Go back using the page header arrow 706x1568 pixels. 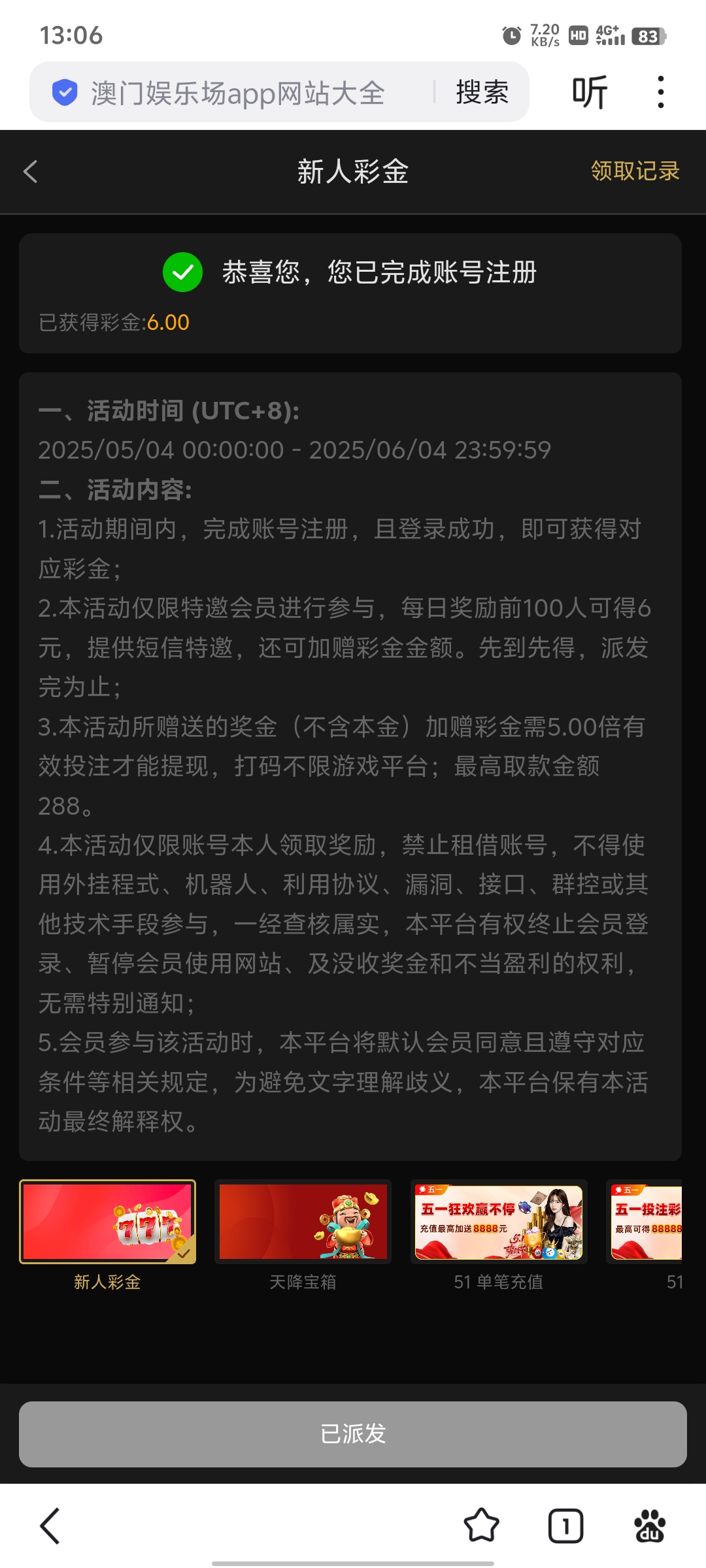(29, 171)
